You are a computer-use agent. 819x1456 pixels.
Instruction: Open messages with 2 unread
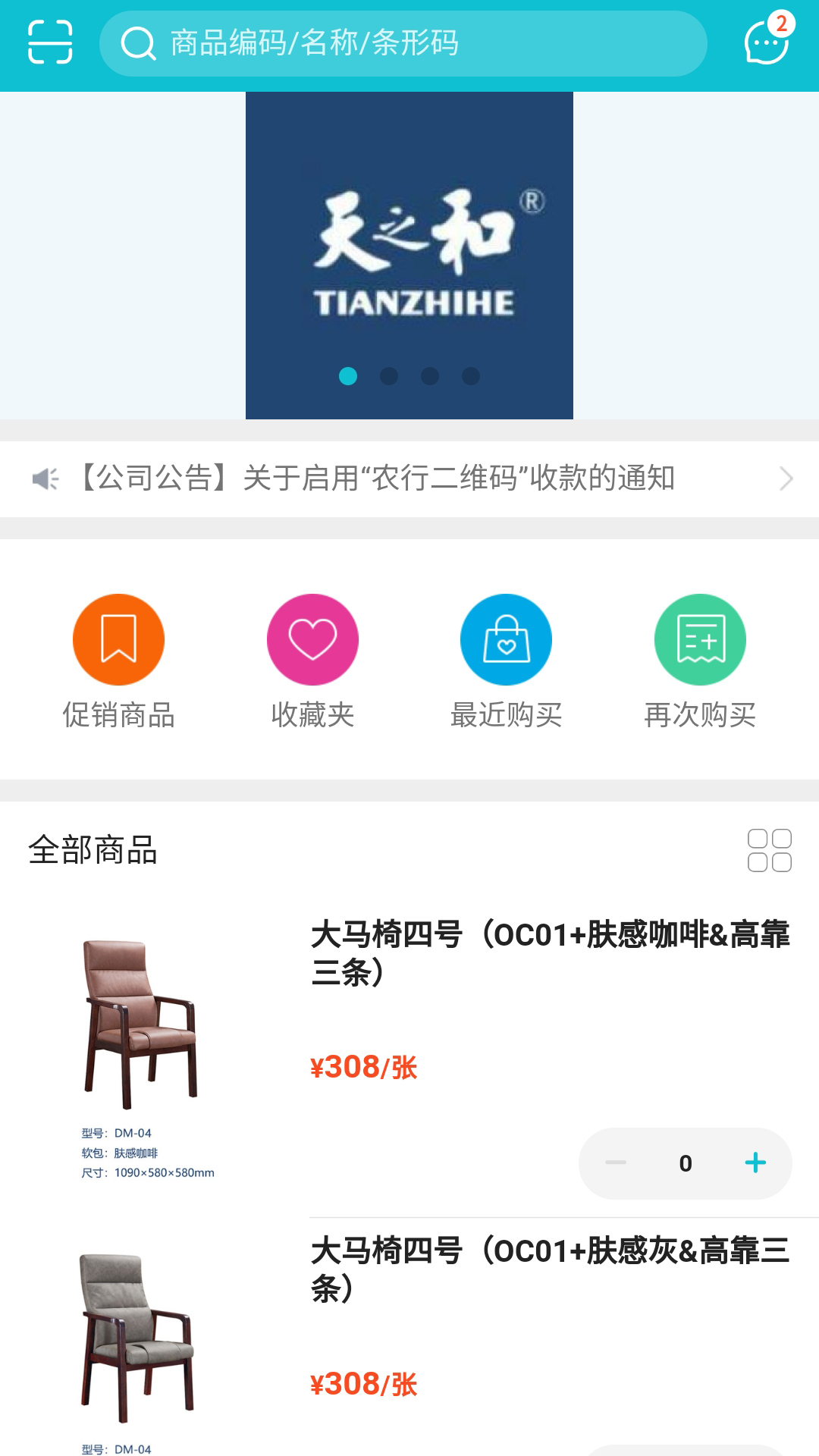tap(767, 42)
